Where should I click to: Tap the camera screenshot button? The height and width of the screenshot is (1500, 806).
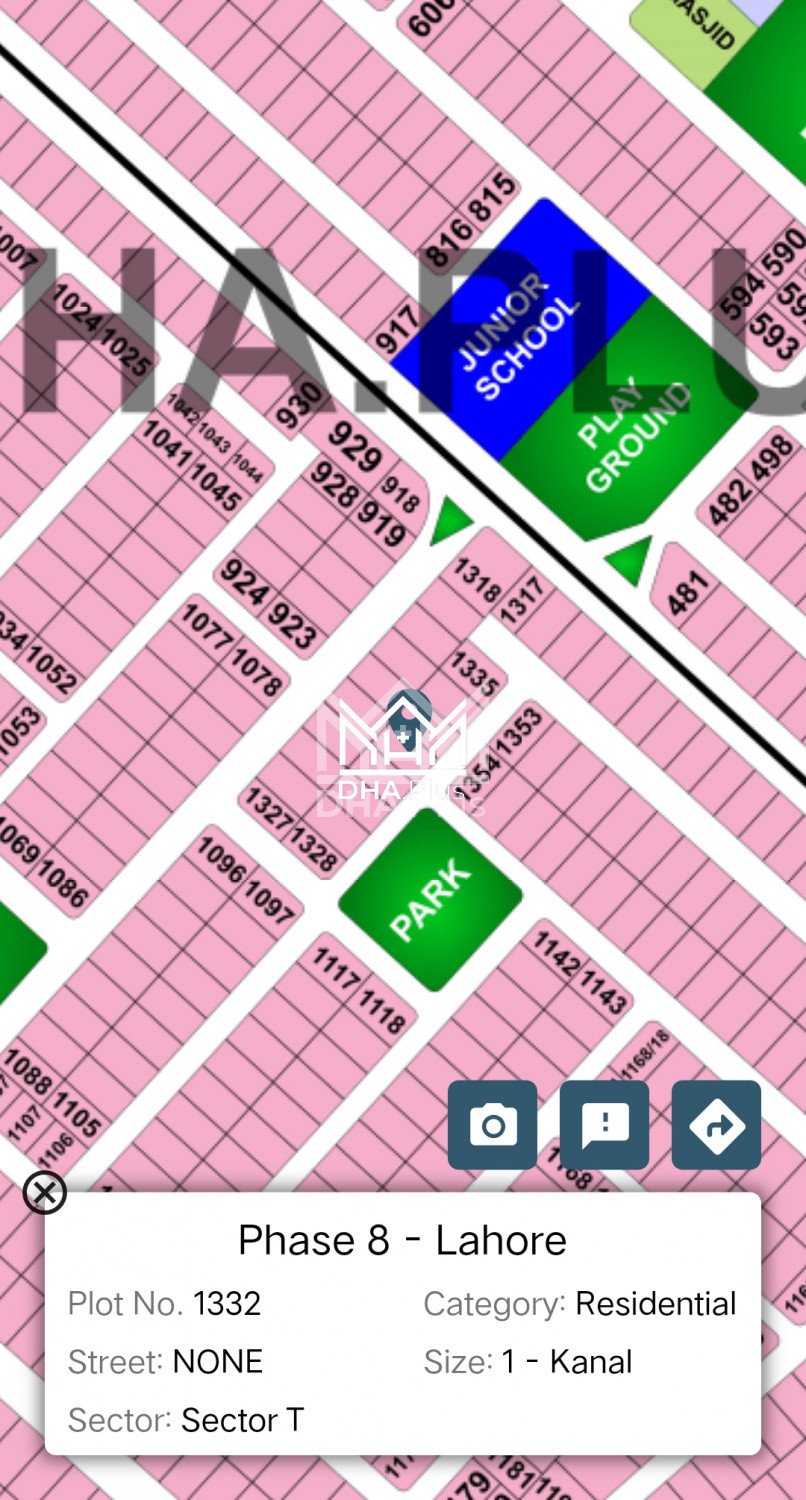[x=492, y=1125]
